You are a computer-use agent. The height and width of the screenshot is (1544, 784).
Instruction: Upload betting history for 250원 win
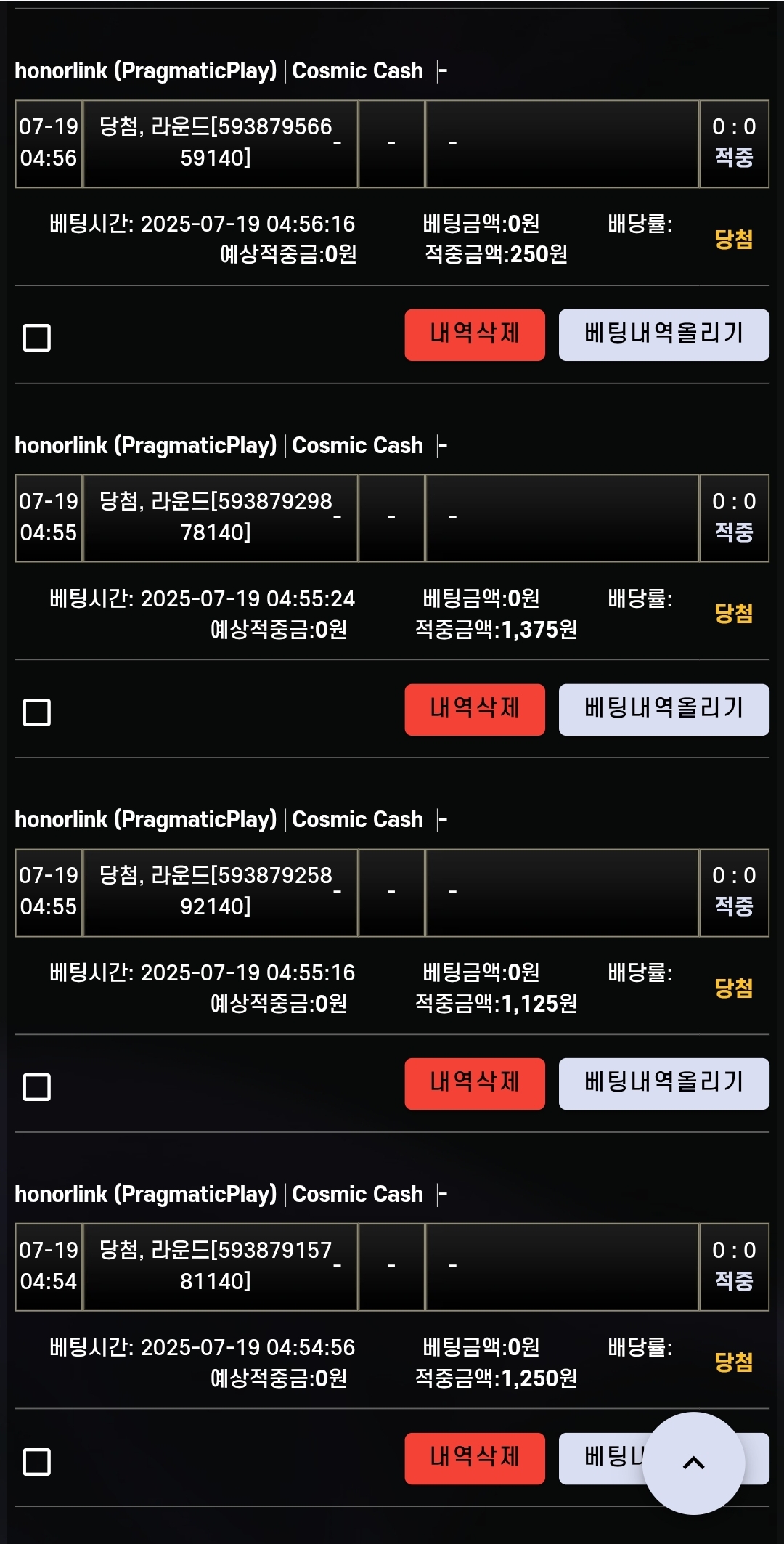(x=663, y=335)
